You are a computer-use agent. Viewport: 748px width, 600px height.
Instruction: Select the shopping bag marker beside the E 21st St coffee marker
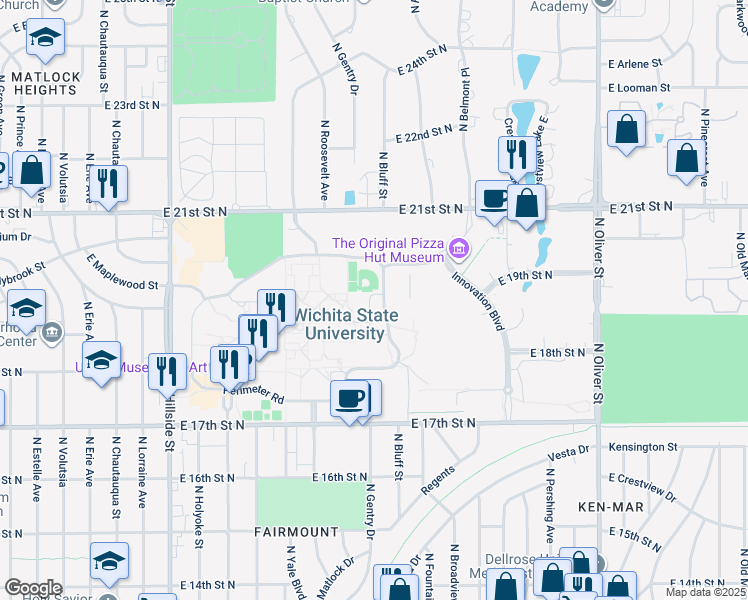[x=526, y=204]
